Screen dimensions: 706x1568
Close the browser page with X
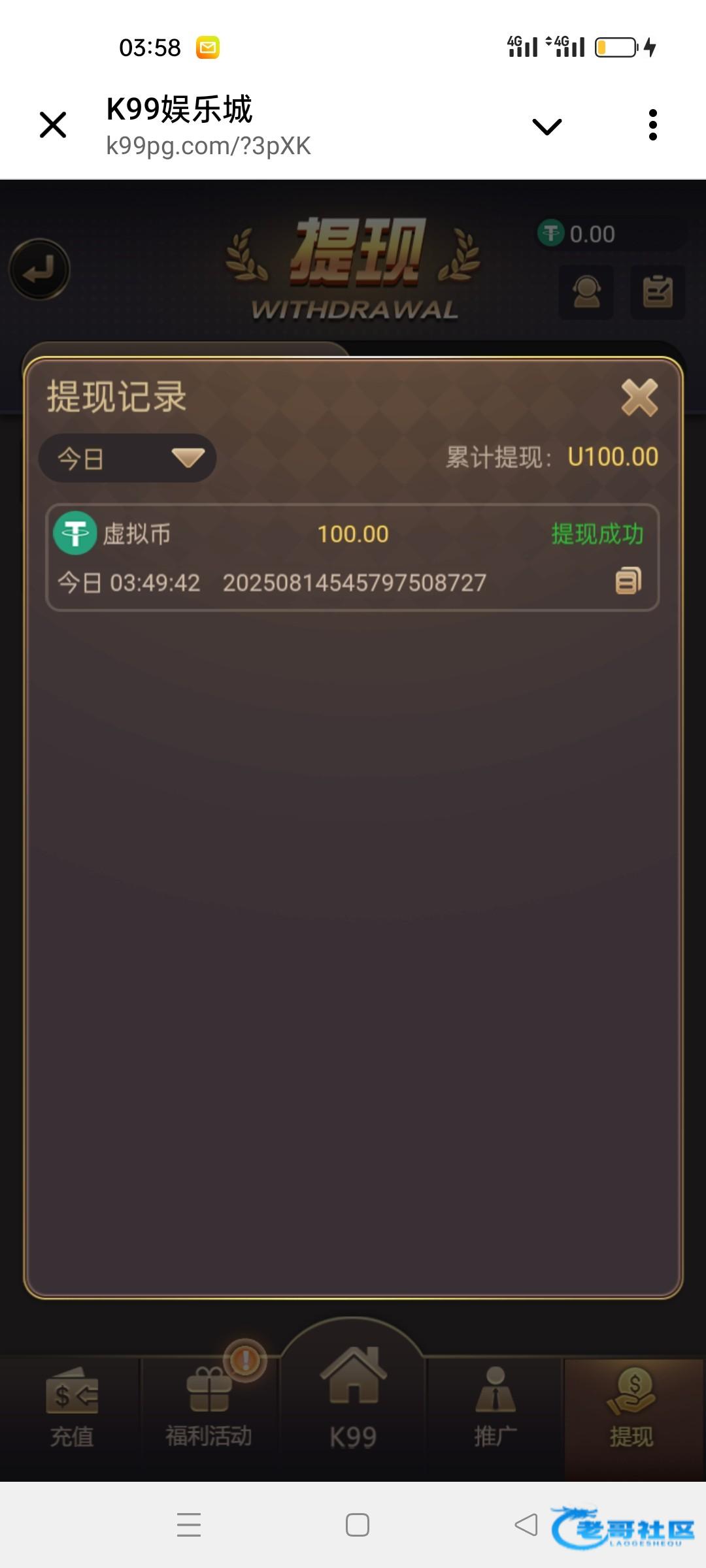pos(53,125)
